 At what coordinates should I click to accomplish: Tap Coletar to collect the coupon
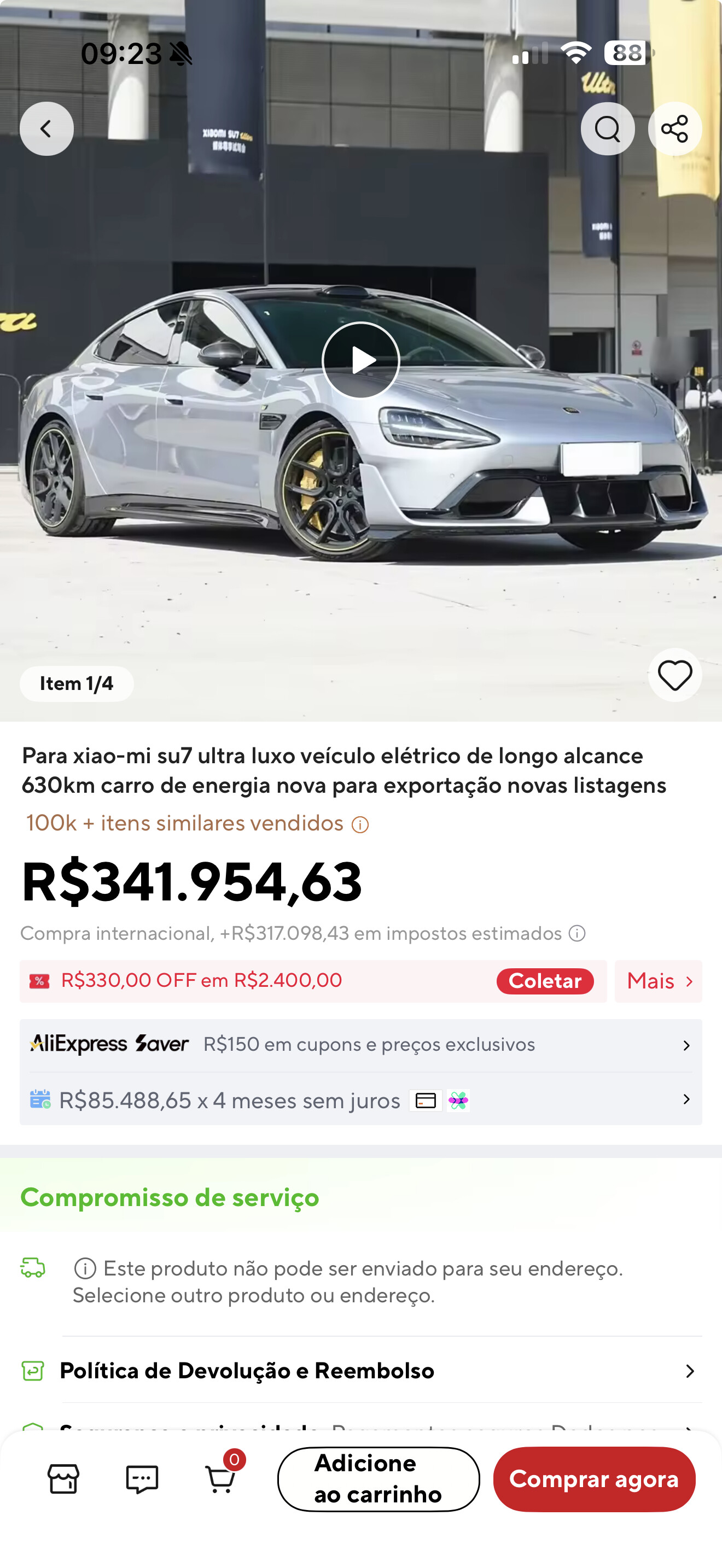tap(545, 981)
